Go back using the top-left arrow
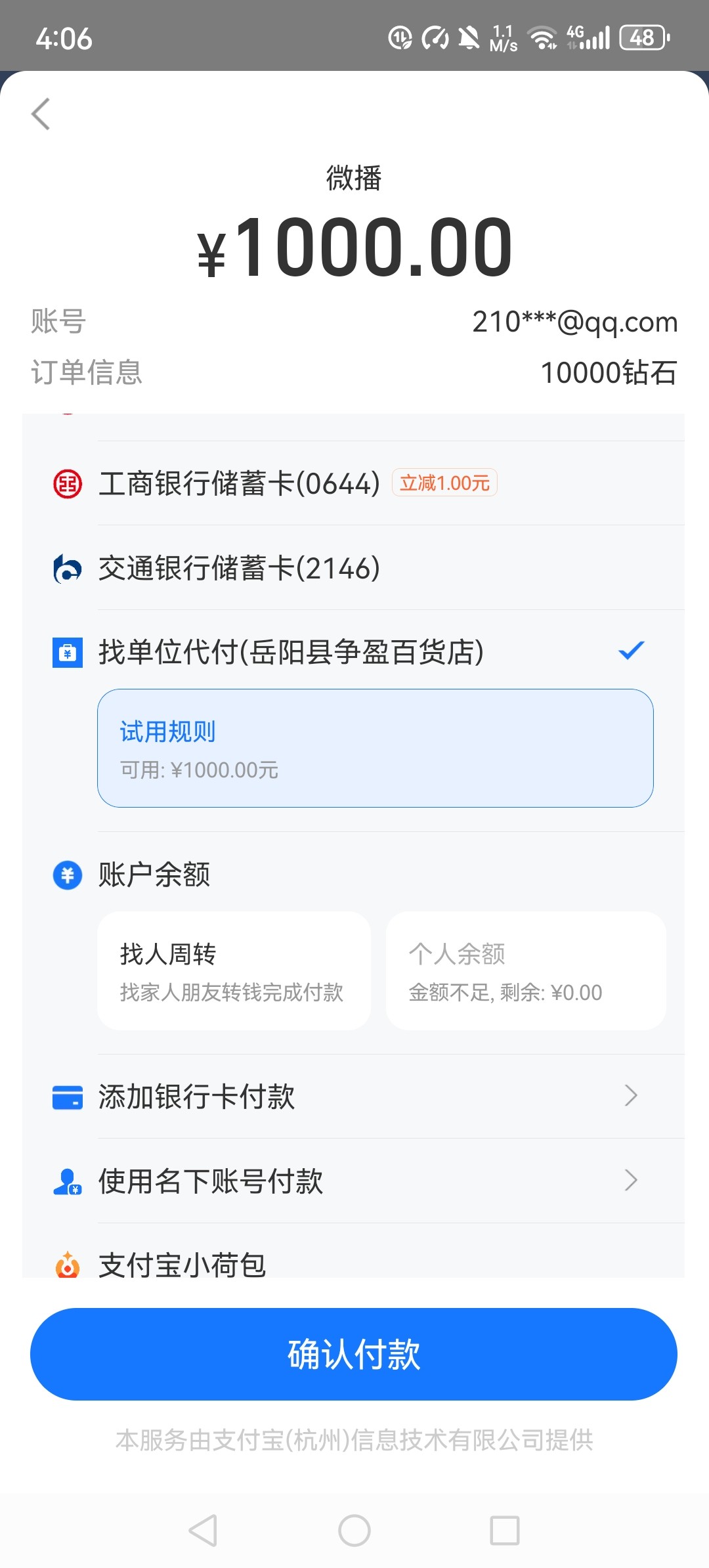The image size is (709, 1568). coord(41,114)
